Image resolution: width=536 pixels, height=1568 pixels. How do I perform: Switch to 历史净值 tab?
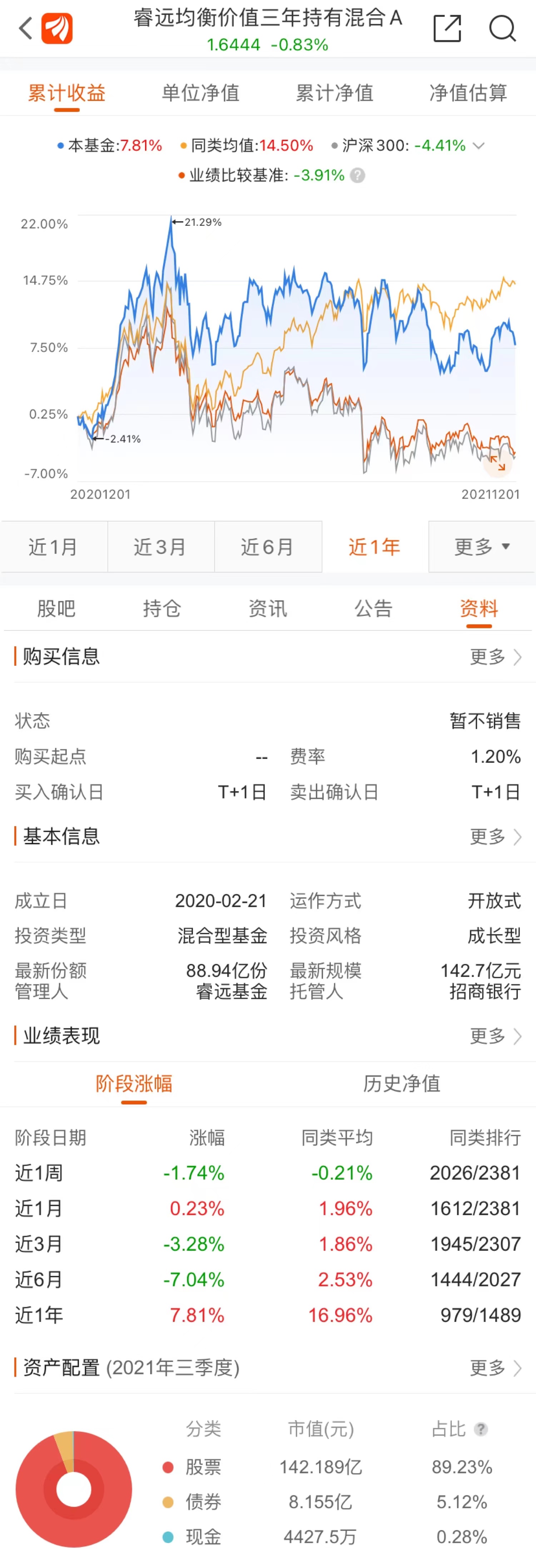tap(401, 1083)
